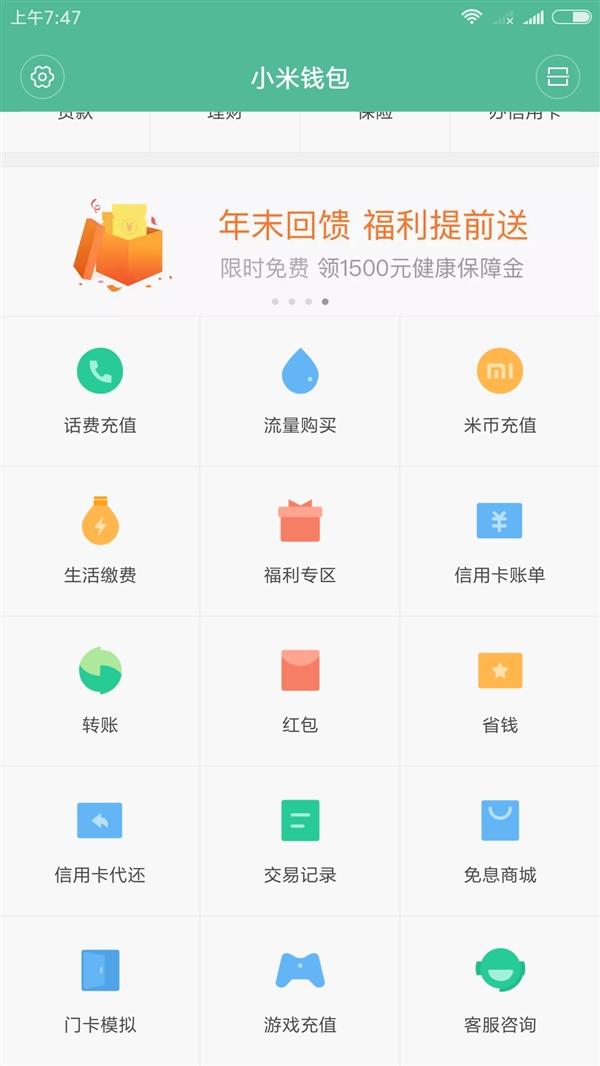Image resolution: width=600 pixels, height=1066 pixels.
Task: Contact 客服咨询 customer service
Action: (500, 991)
